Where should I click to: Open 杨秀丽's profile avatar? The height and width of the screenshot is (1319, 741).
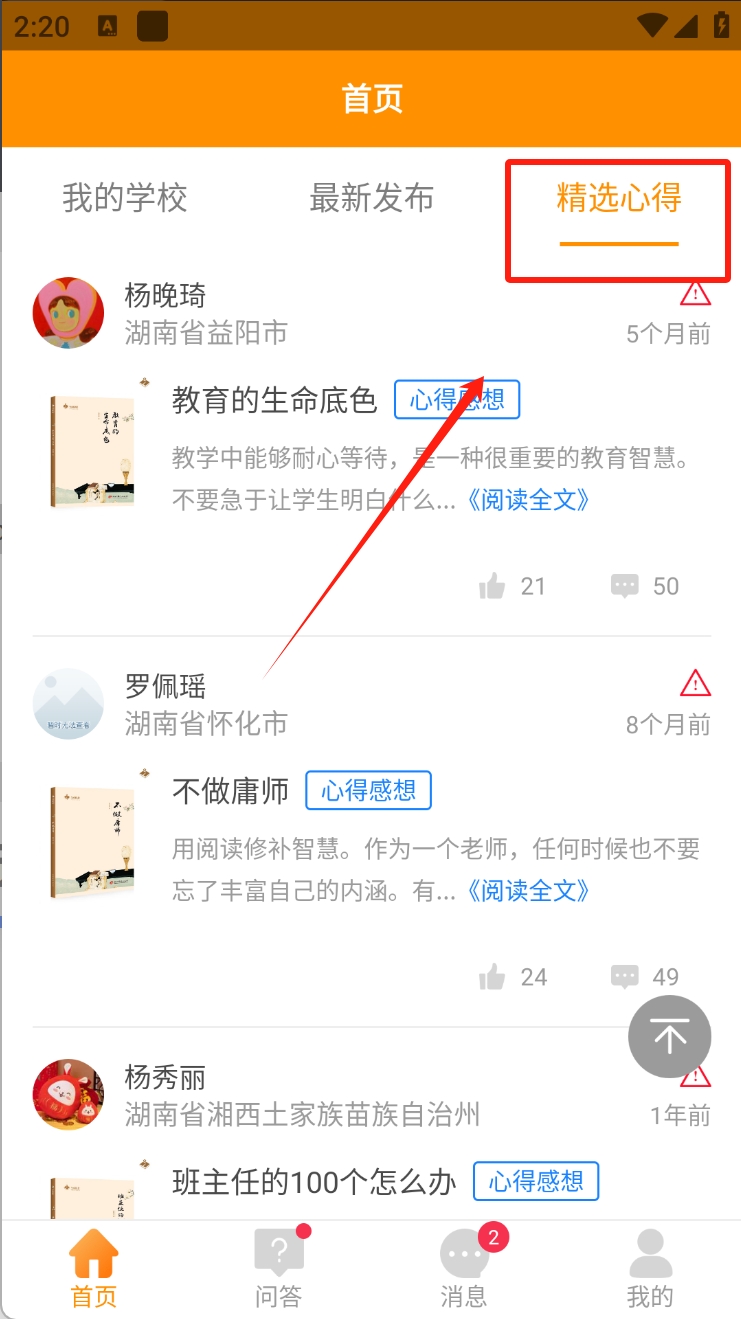pyautogui.click(x=68, y=1094)
